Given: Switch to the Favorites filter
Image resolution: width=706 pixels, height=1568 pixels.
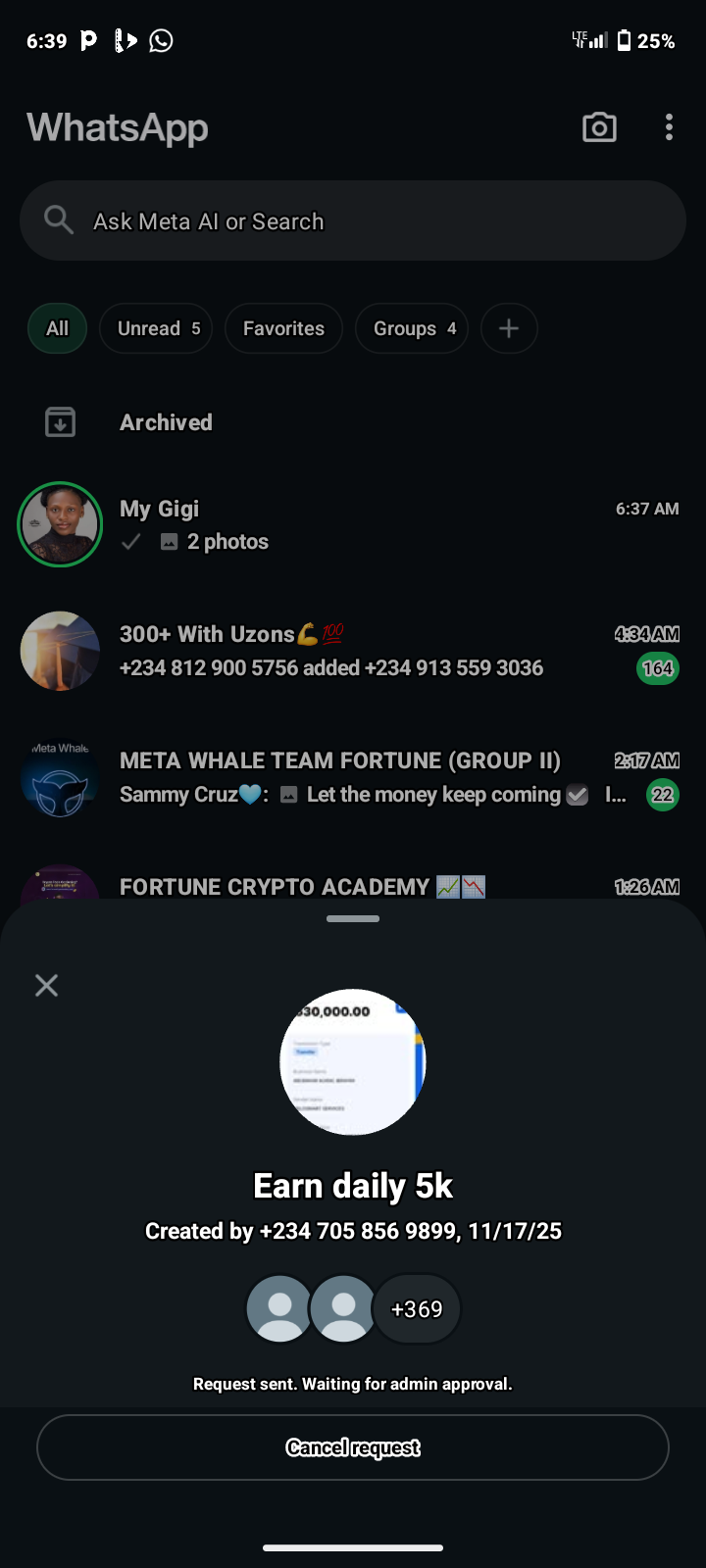Looking at the screenshot, I should 283,328.
